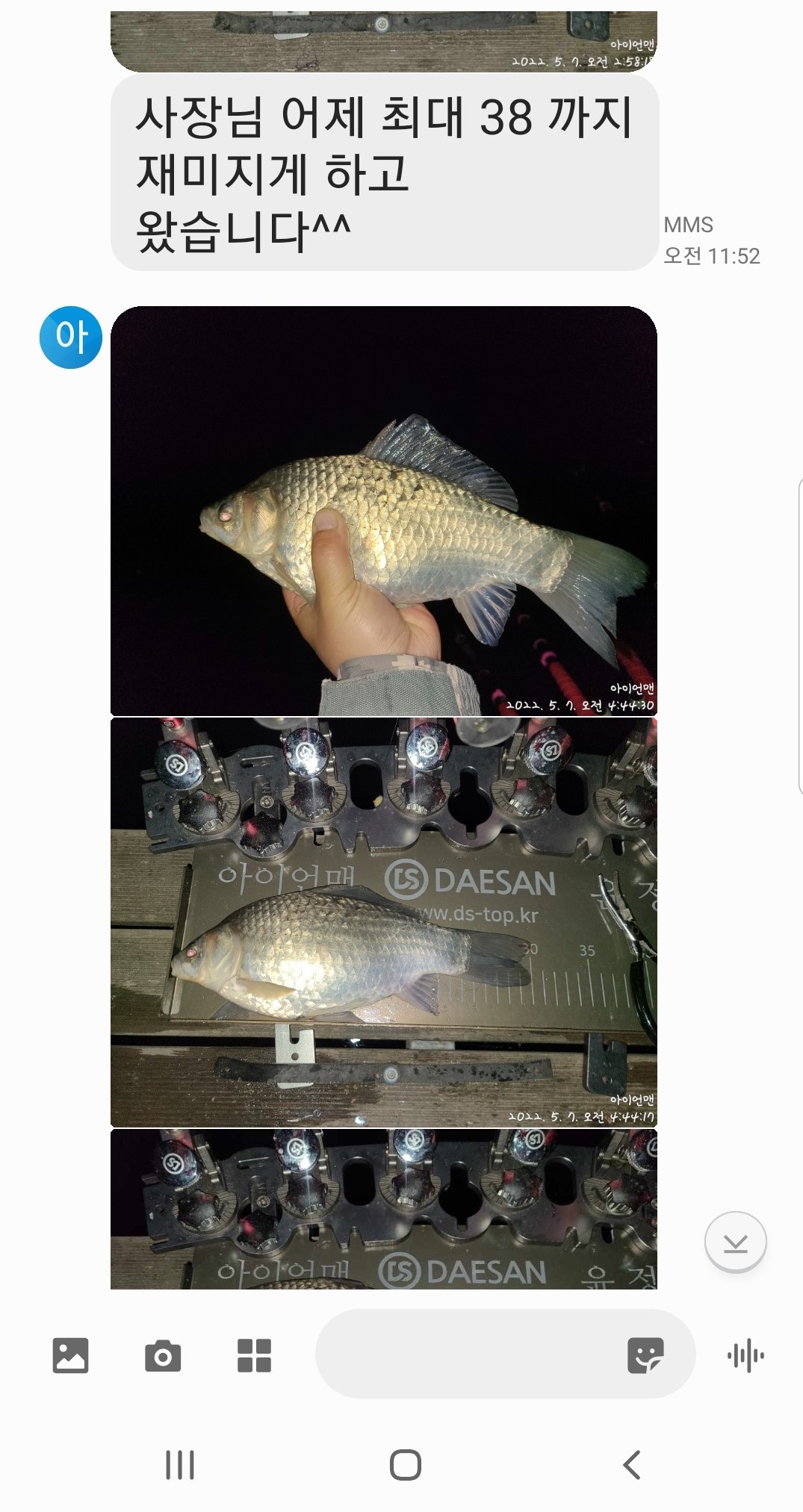This screenshot has width=803, height=1512.
Task: Open the sticker emoji picker
Action: 645,1355
